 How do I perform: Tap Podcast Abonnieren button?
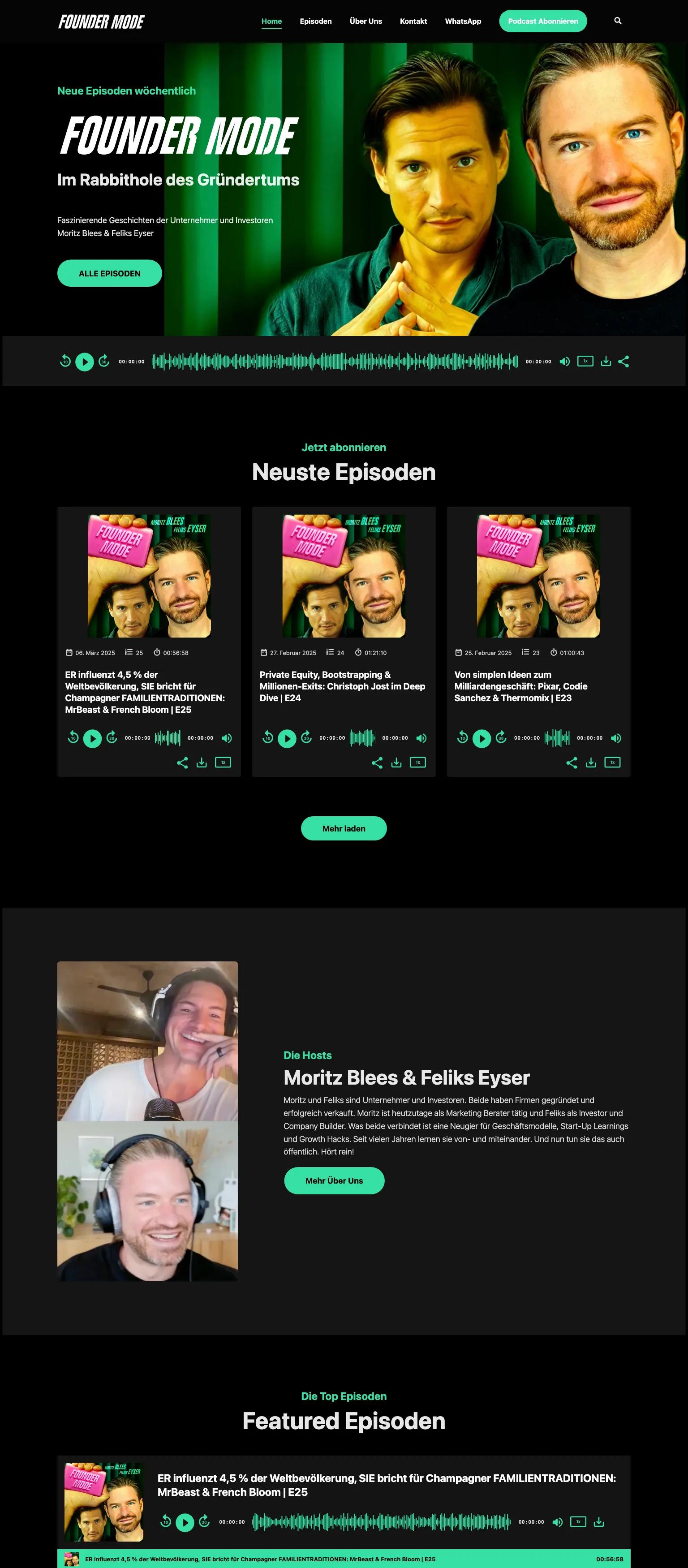(542, 22)
